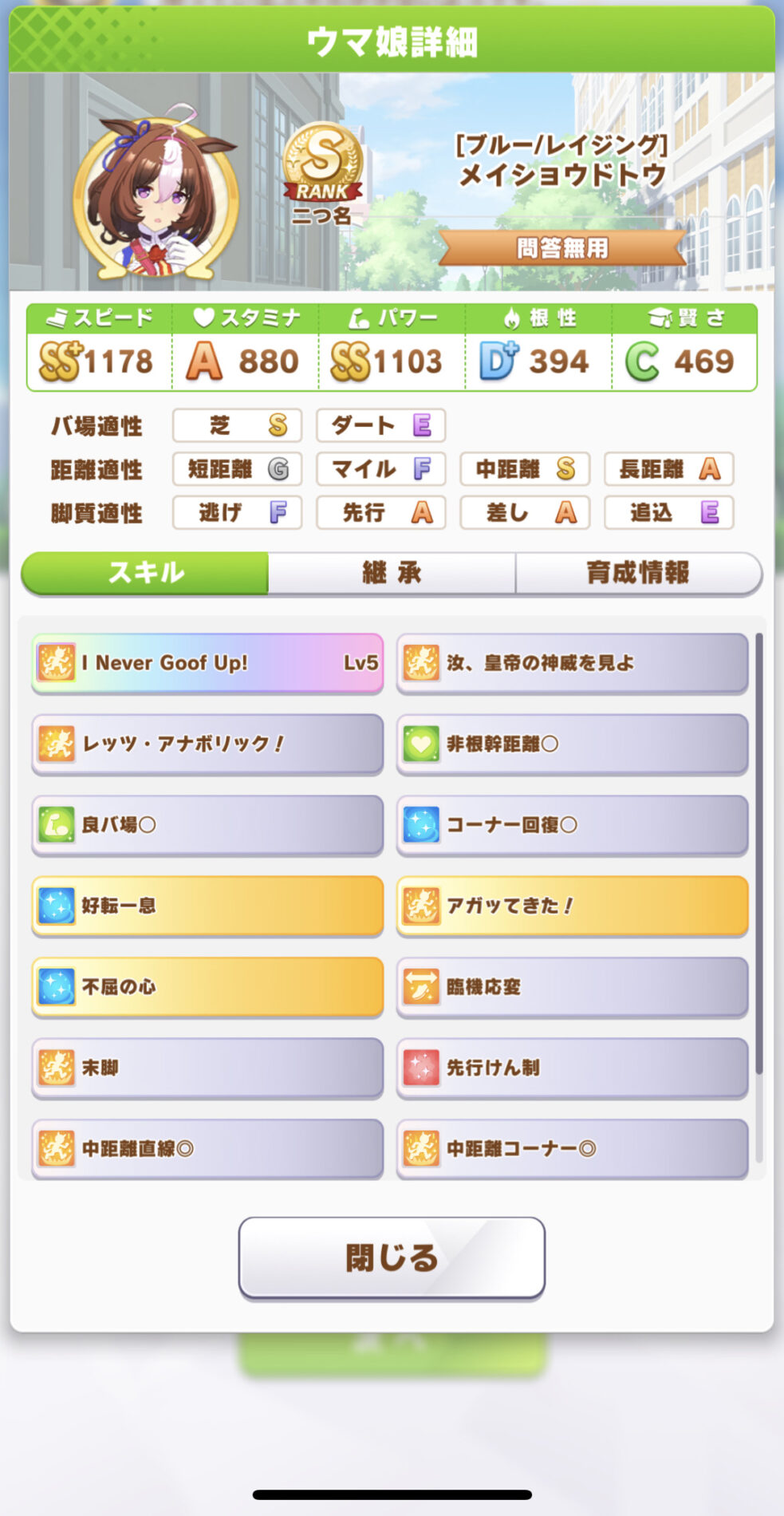Open the 中距離直線◎ skill
Screen dimensions: 784x1516
(x=207, y=1149)
